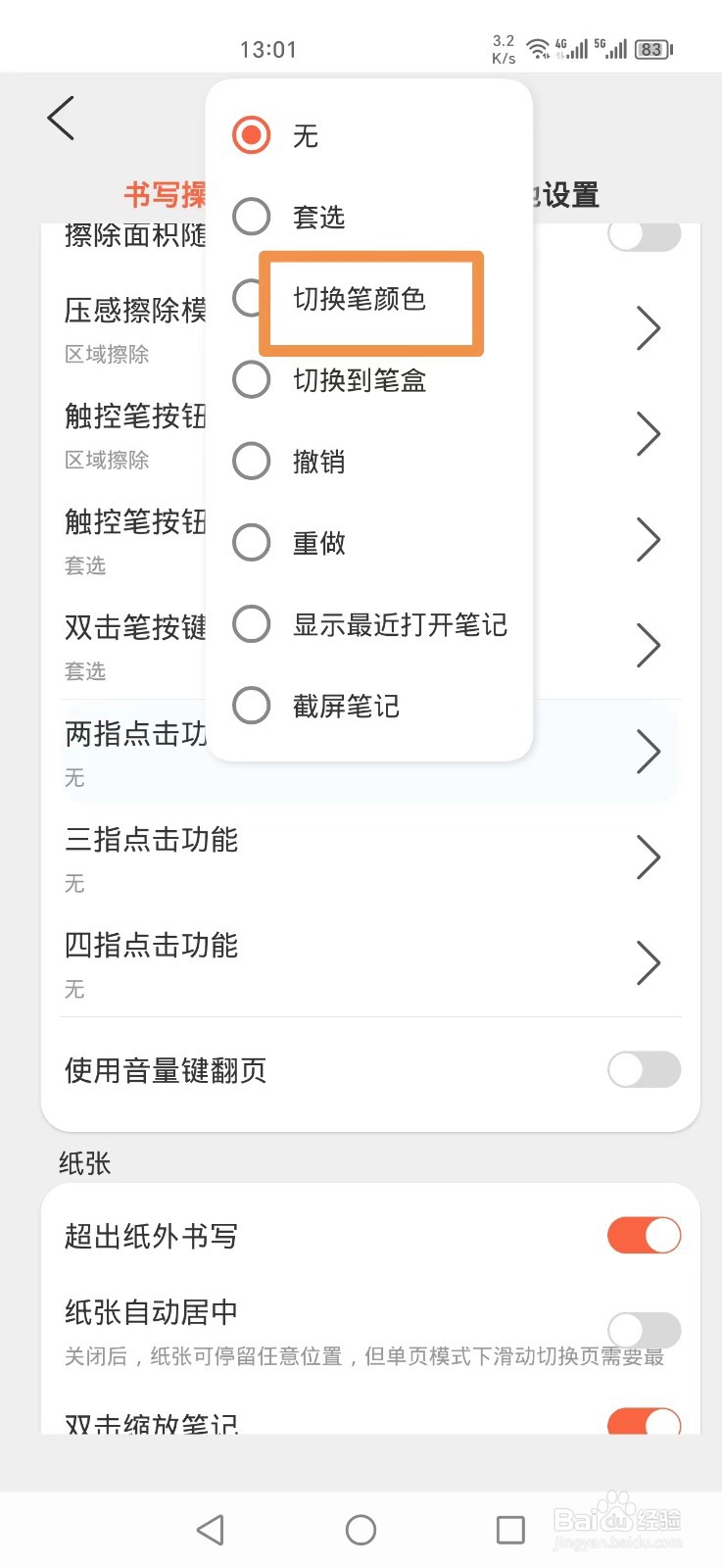The width and height of the screenshot is (722, 1568).
Task: Click the back arrow at top left
Action: (60, 118)
